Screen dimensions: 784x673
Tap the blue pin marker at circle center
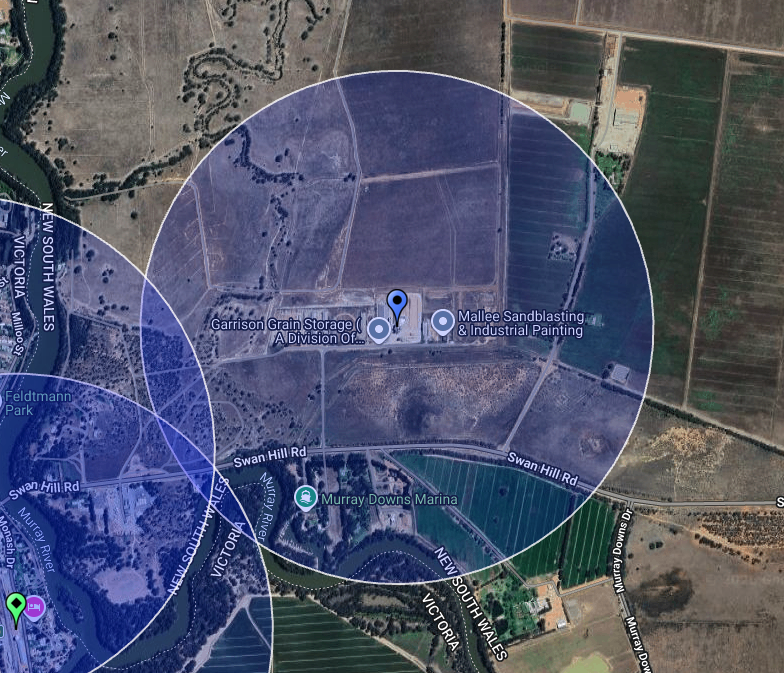click(x=397, y=304)
